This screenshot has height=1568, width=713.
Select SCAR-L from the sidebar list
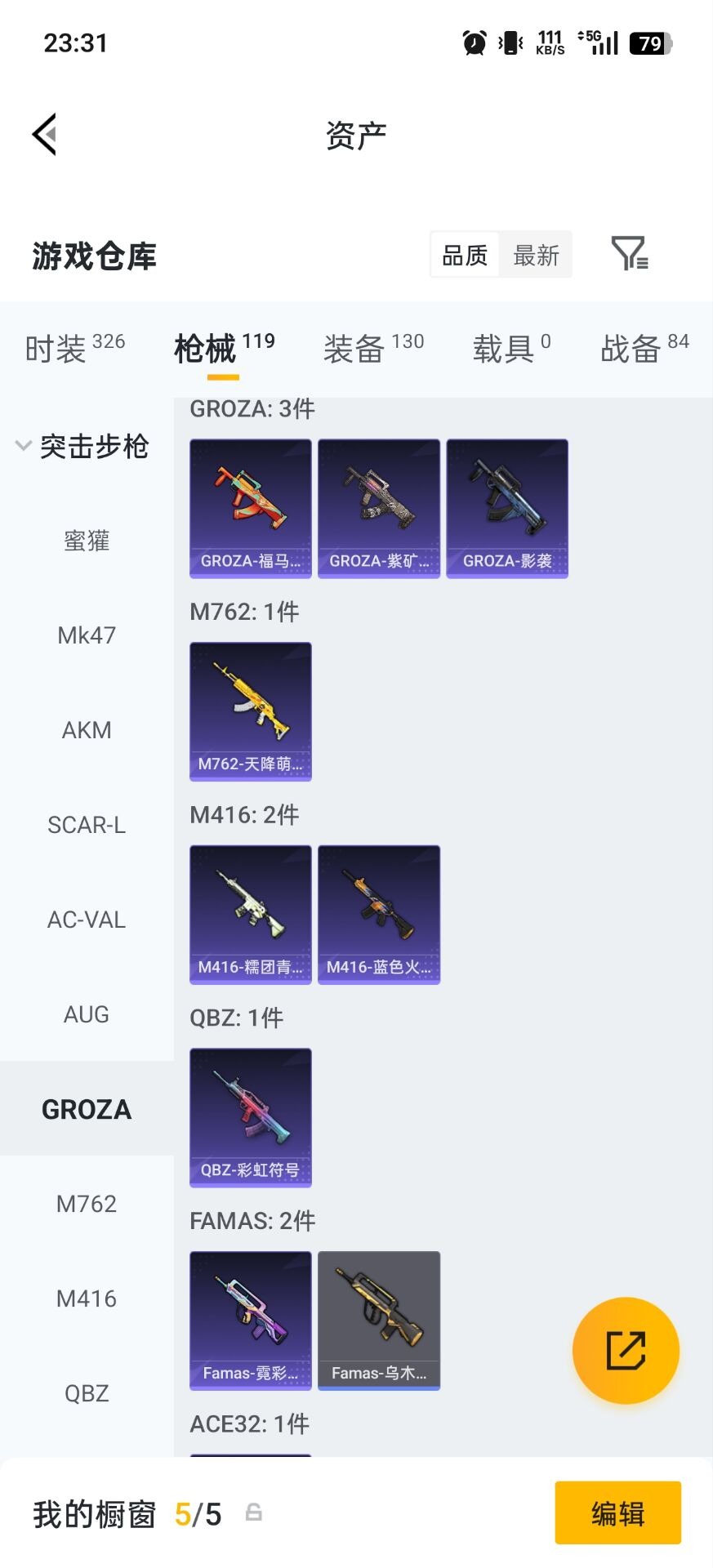[86, 825]
